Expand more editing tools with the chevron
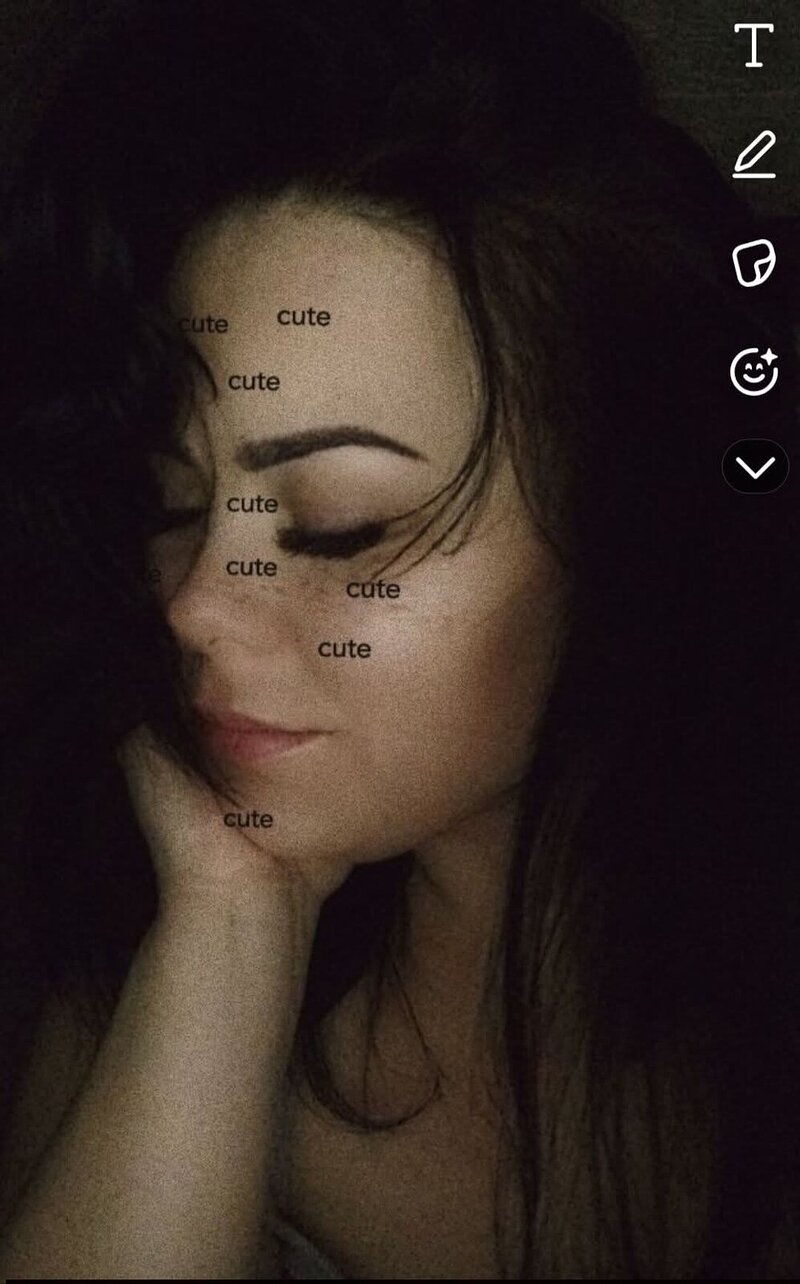This screenshot has height=1284, width=800. 754,467
